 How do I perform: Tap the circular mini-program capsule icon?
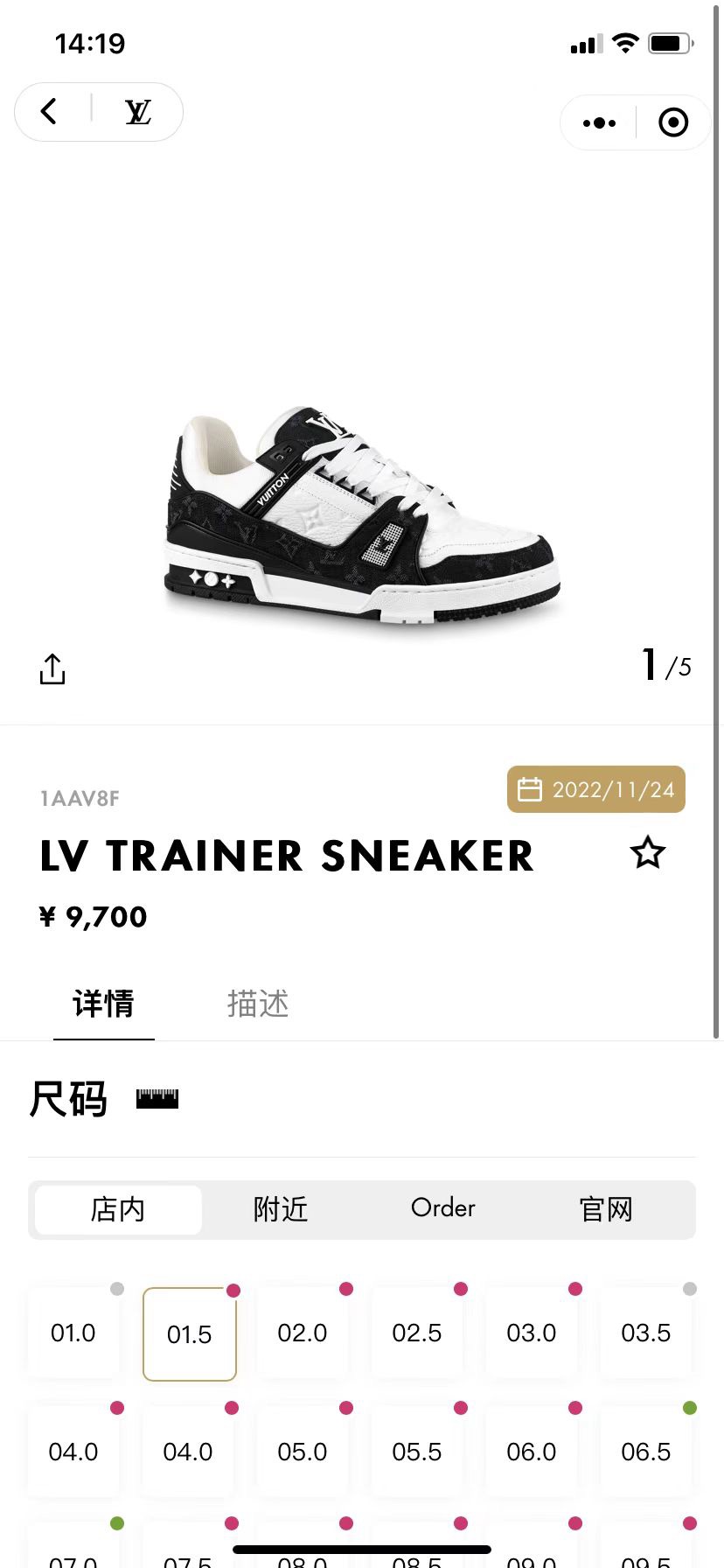(x=673, y=122)
